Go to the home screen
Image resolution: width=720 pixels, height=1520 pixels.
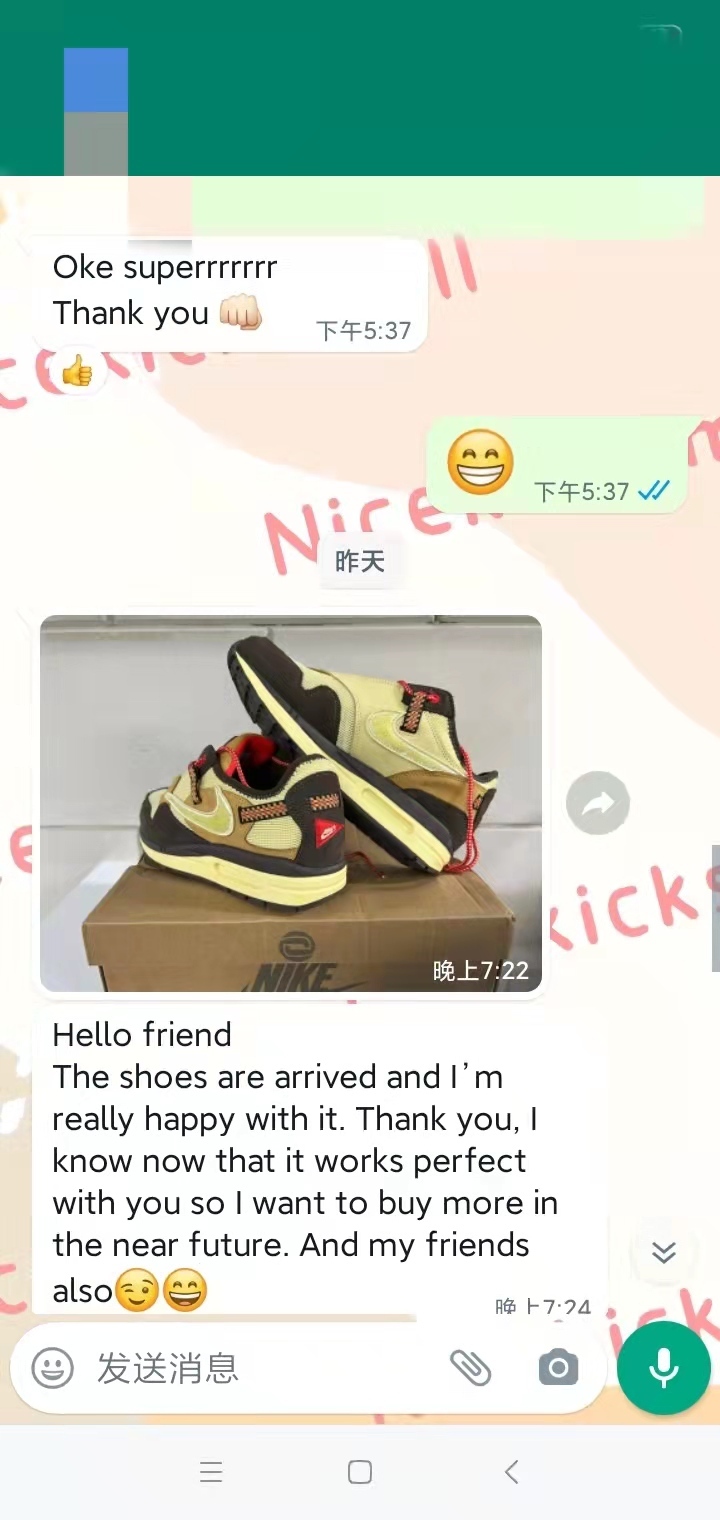(x=360, y=1471)
